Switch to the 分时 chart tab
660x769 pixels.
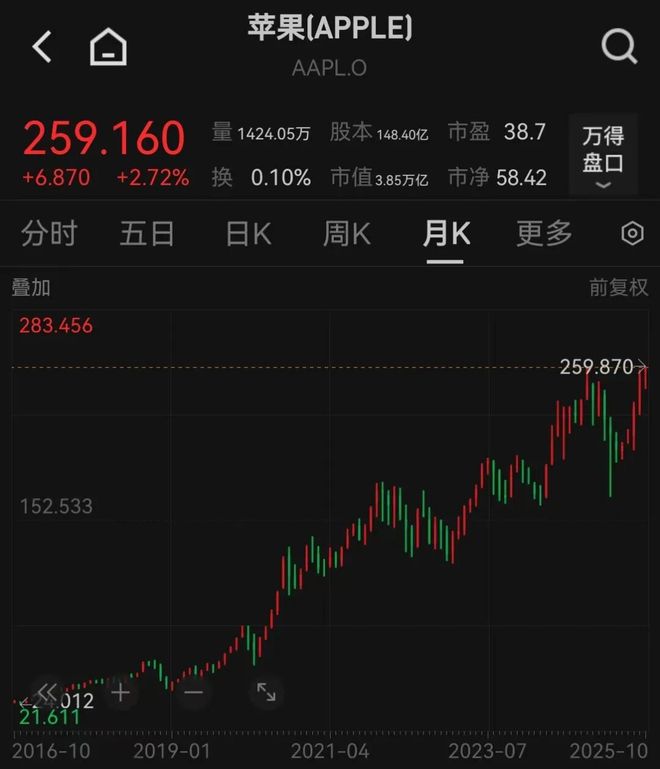pos(49,234)
